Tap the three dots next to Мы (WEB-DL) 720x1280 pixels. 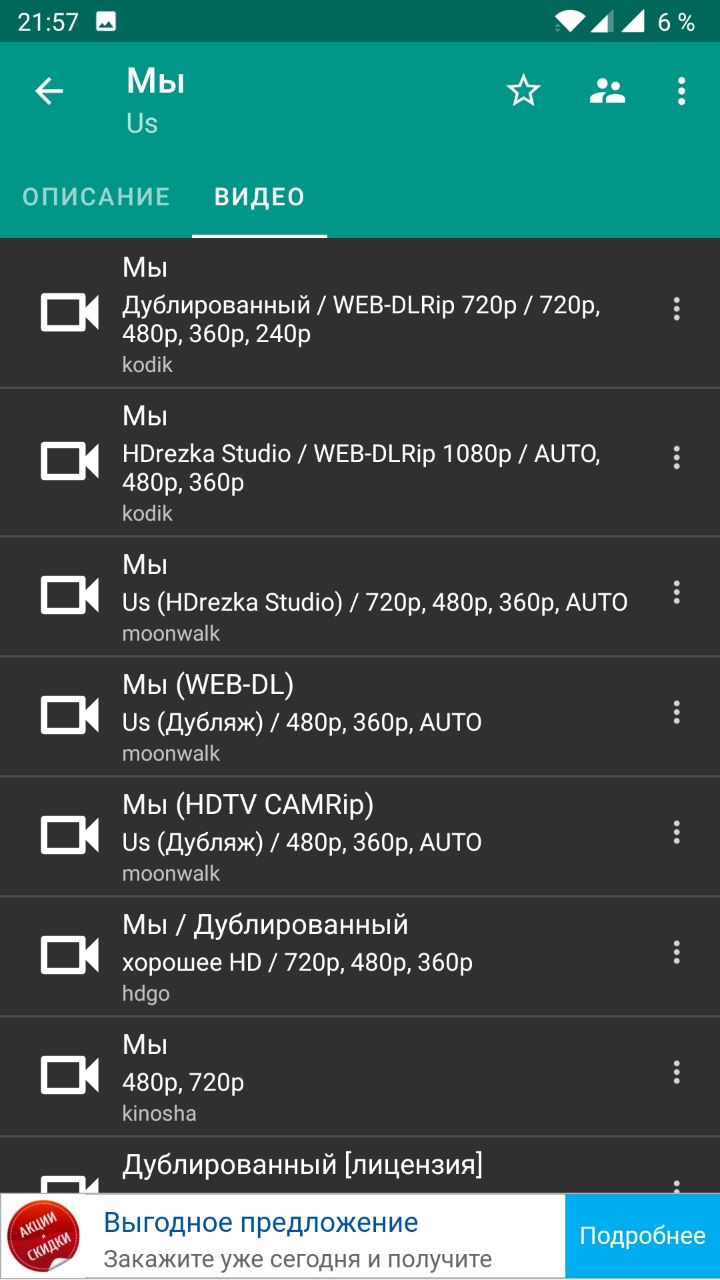tap(677, 712)
